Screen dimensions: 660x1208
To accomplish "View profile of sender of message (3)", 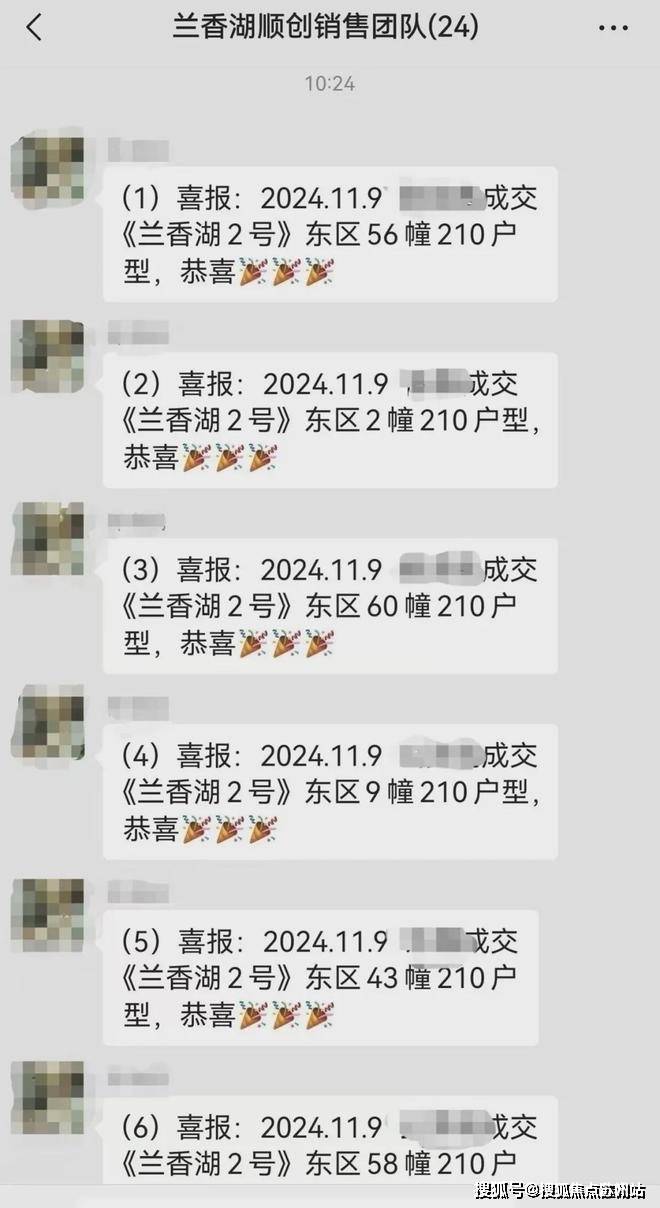I will 47,539.
